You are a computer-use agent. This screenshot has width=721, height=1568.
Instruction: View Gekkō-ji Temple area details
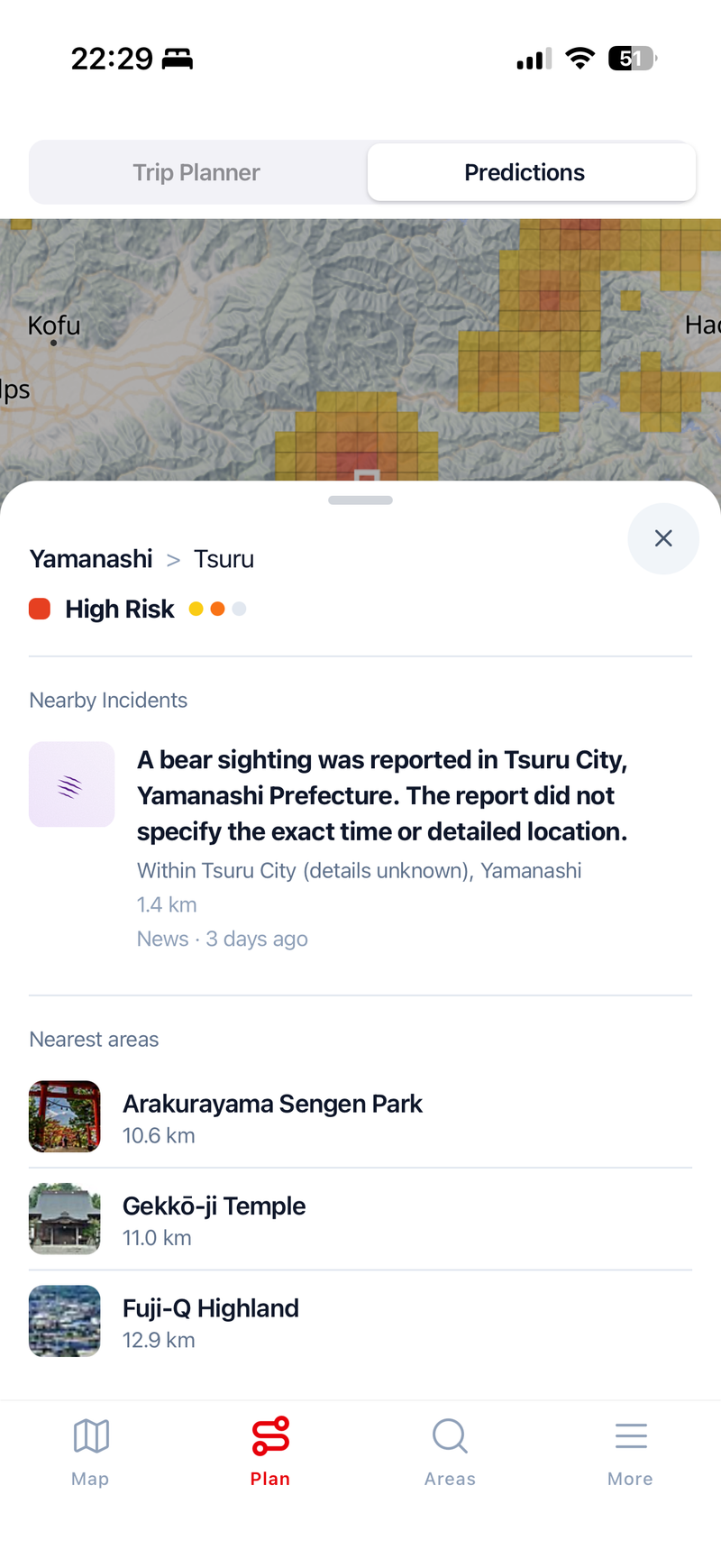click(214, 1219)
